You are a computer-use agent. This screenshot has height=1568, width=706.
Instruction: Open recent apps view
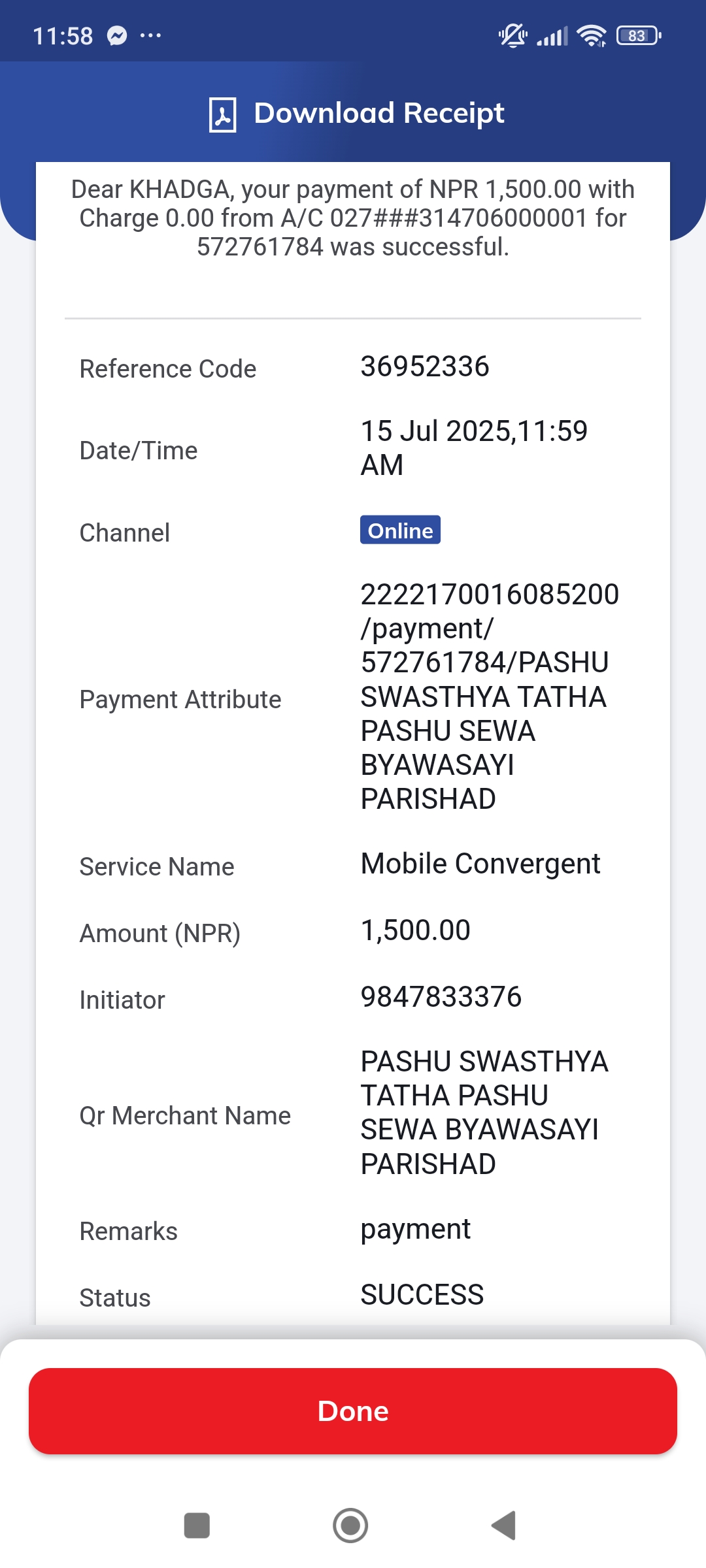[197, 1526]
